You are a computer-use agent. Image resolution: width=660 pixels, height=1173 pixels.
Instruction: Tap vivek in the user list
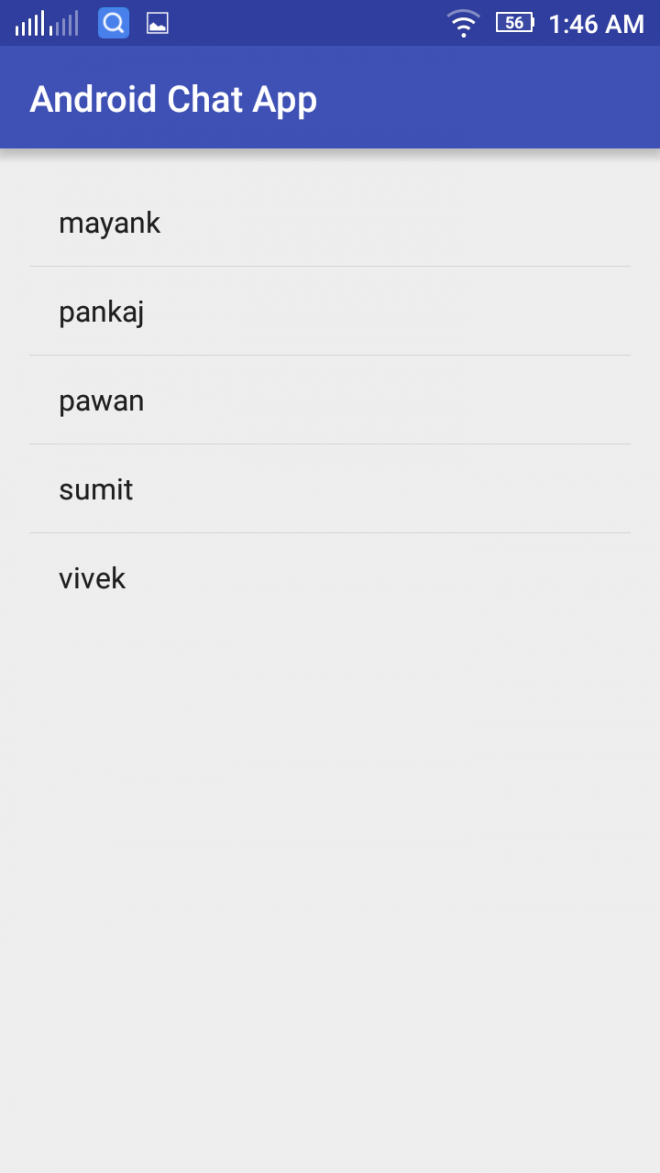(x=330, y=578)
